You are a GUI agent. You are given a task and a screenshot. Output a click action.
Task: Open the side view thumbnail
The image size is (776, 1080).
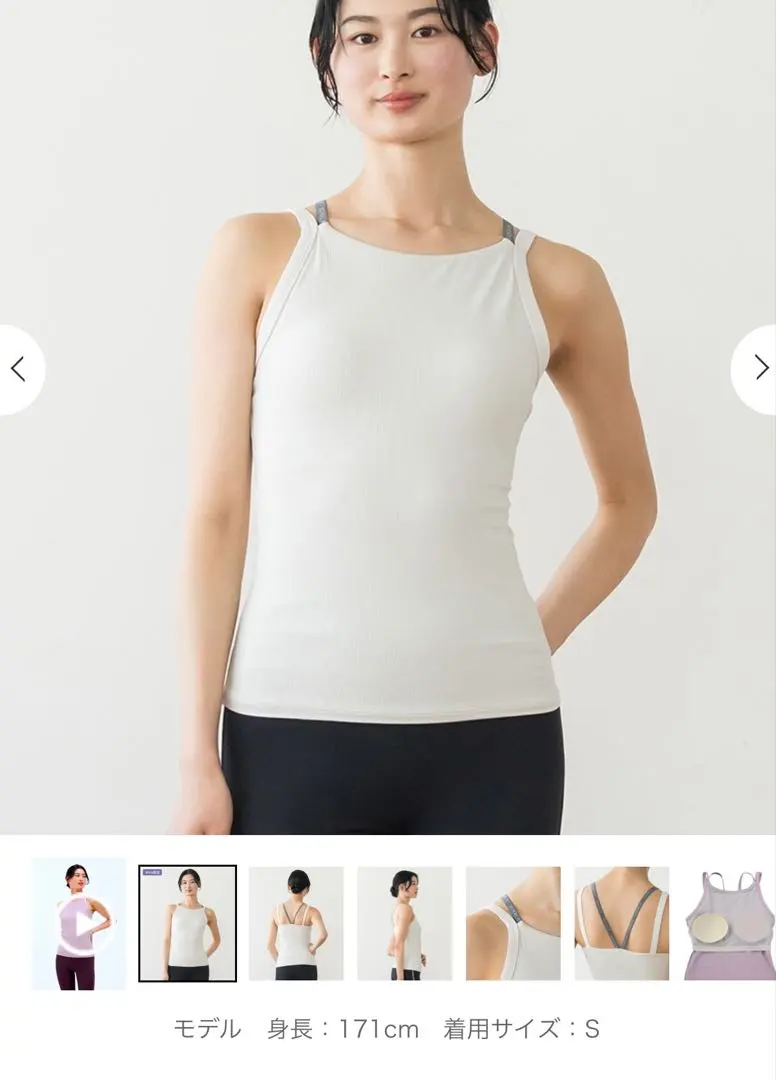click(405, 924)
